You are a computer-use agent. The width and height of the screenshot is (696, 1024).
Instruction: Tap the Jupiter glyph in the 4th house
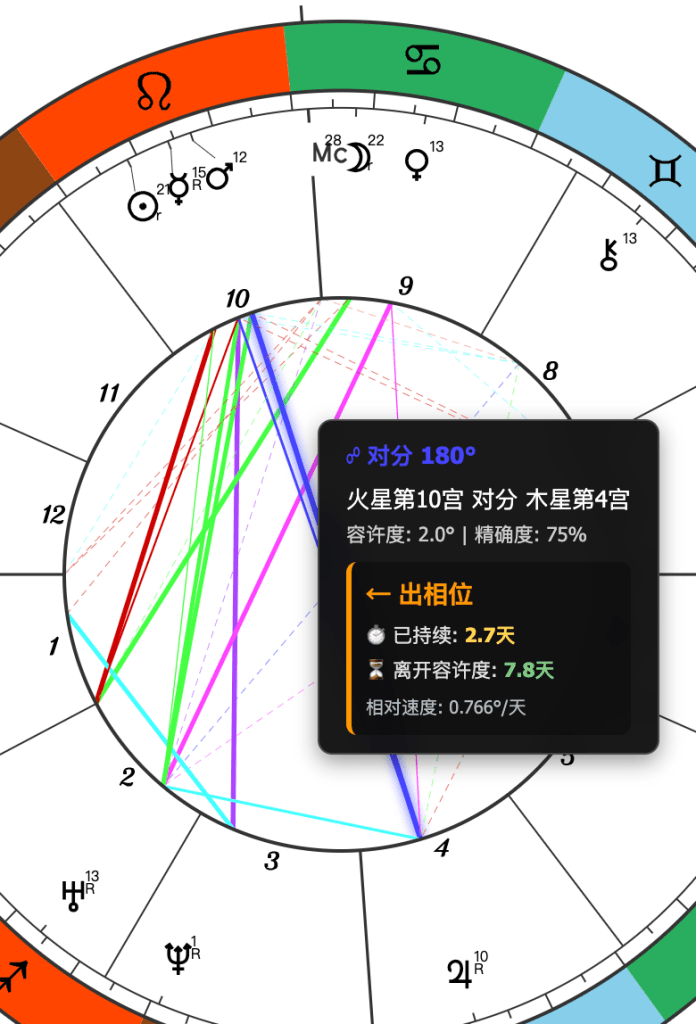[x=459, y=973]
